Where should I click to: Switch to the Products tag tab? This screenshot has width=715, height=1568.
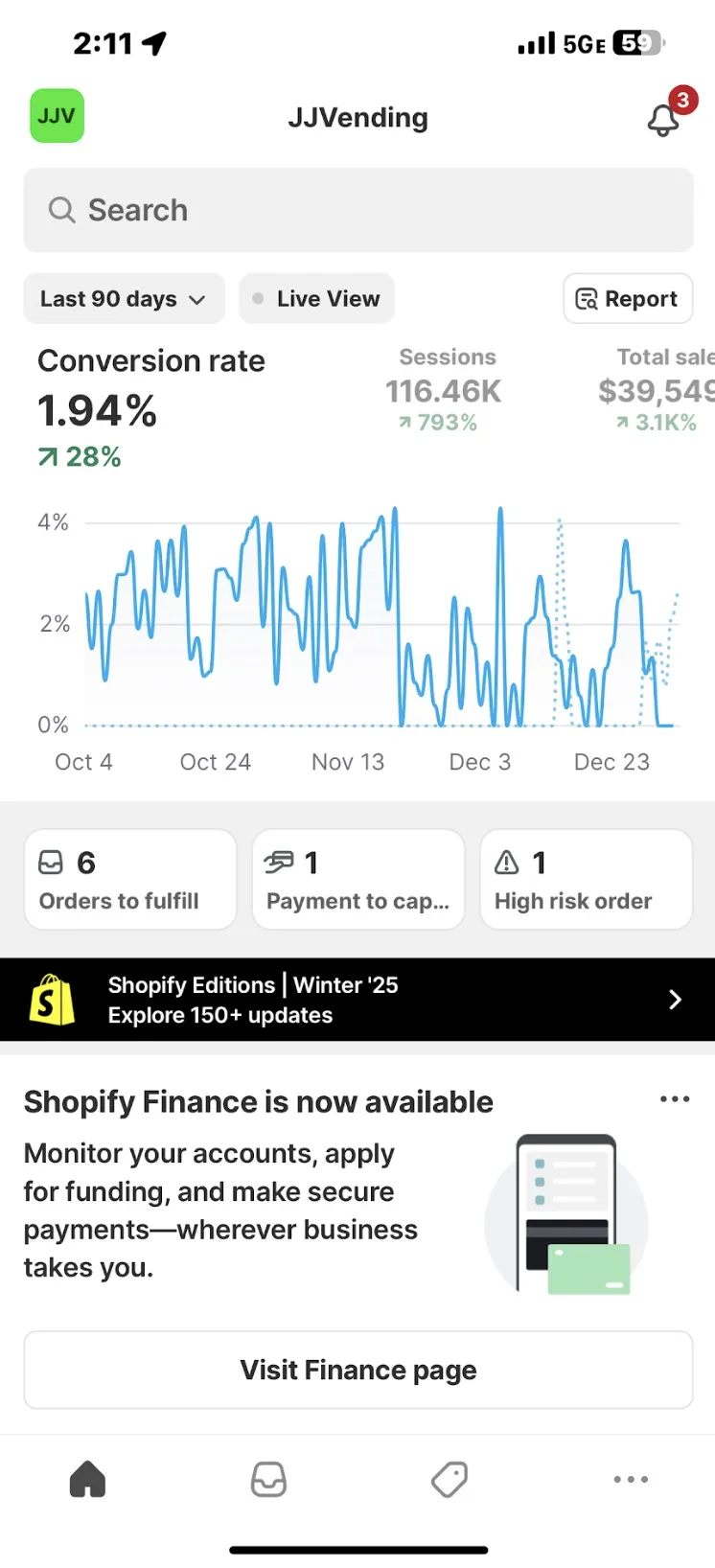click(449, 1479)
